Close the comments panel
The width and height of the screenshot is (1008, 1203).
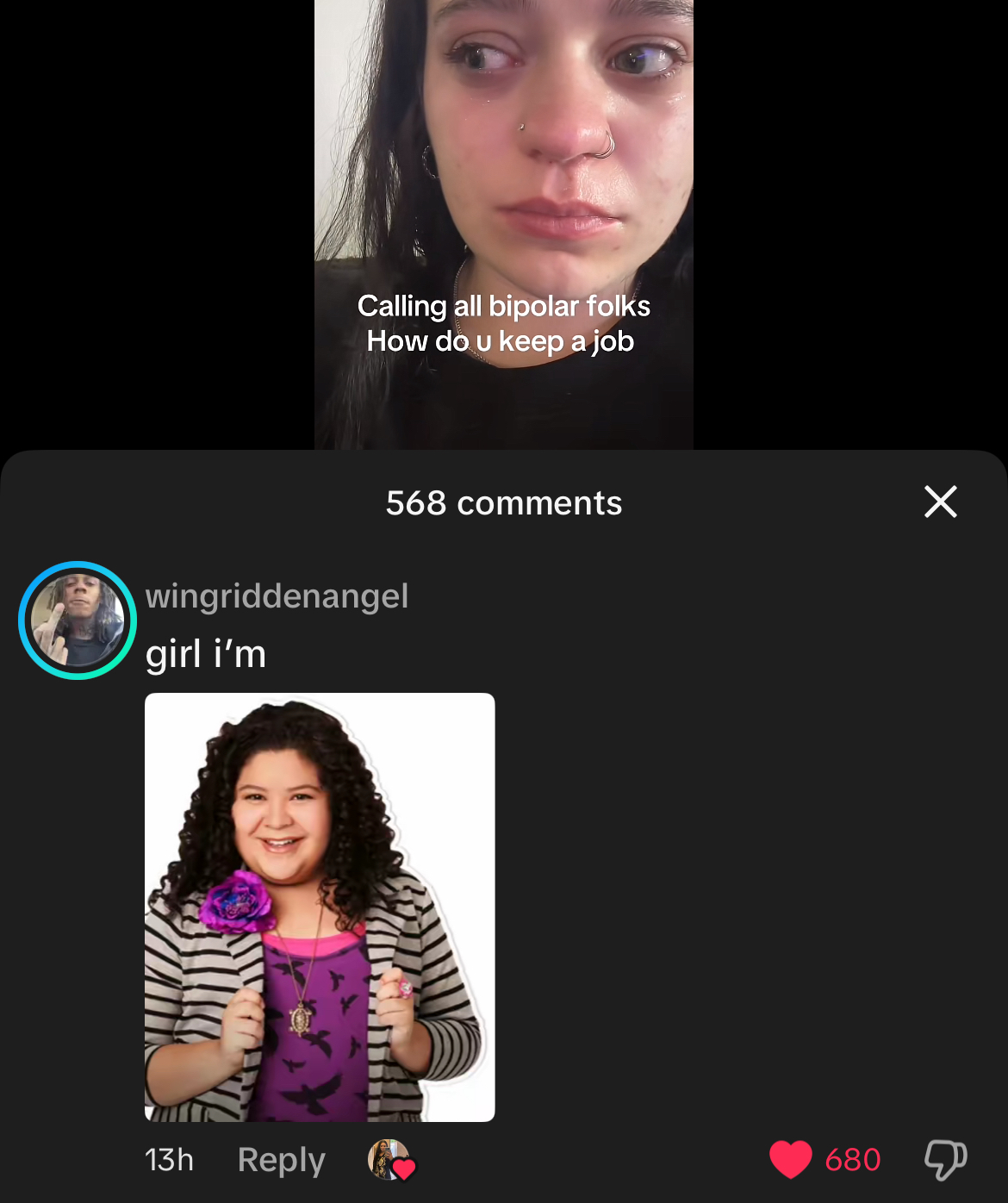tap(940, 502)
